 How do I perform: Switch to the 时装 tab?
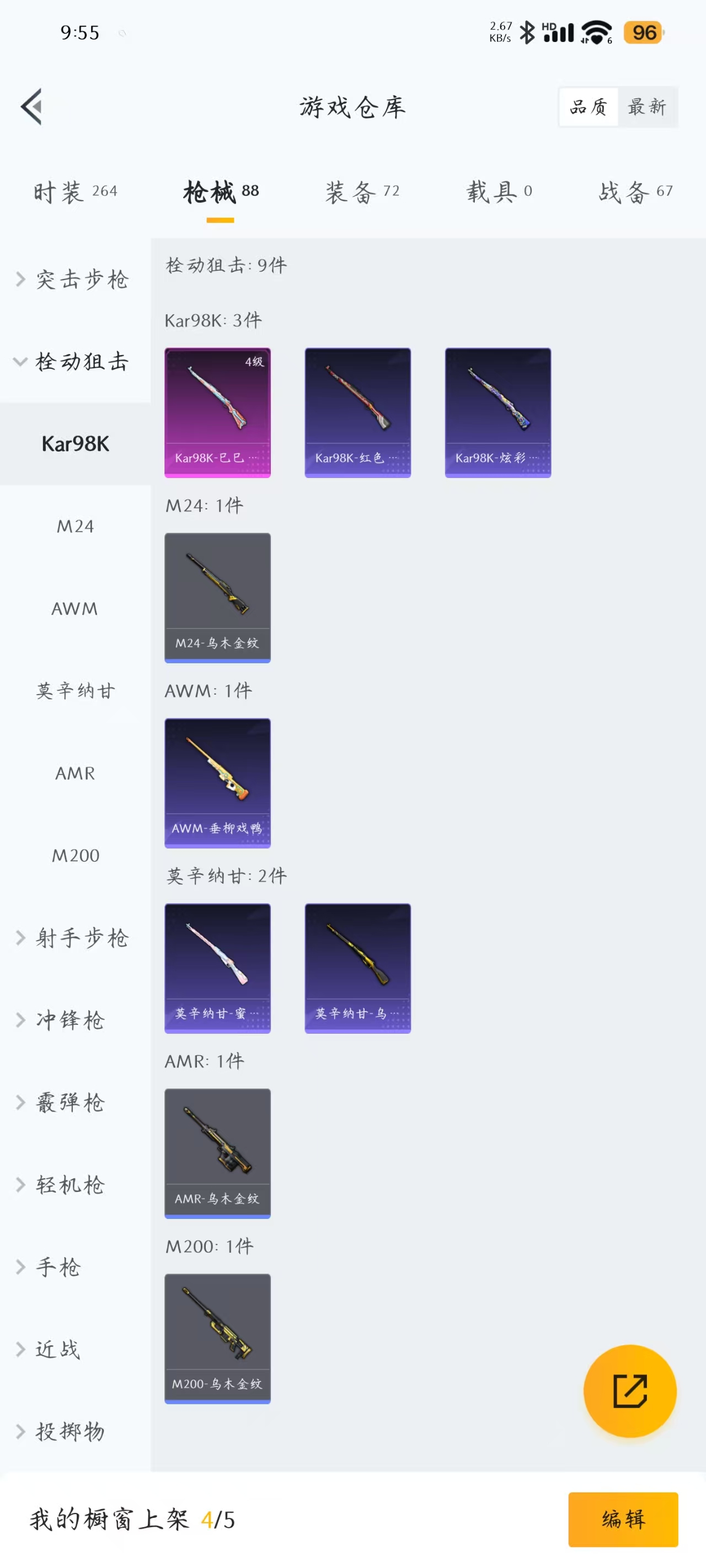[x=75, y=192]
